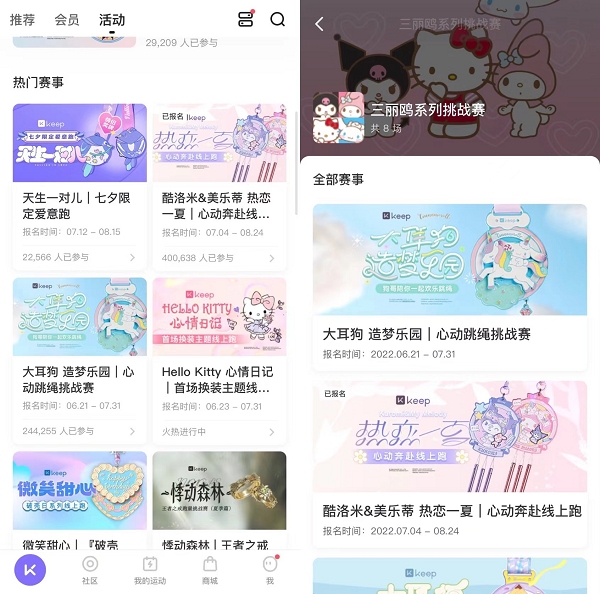The height and width of the screenshot is (594, 600).
Task: Go to 我 profile tab
Action: [x=269, y=570]
